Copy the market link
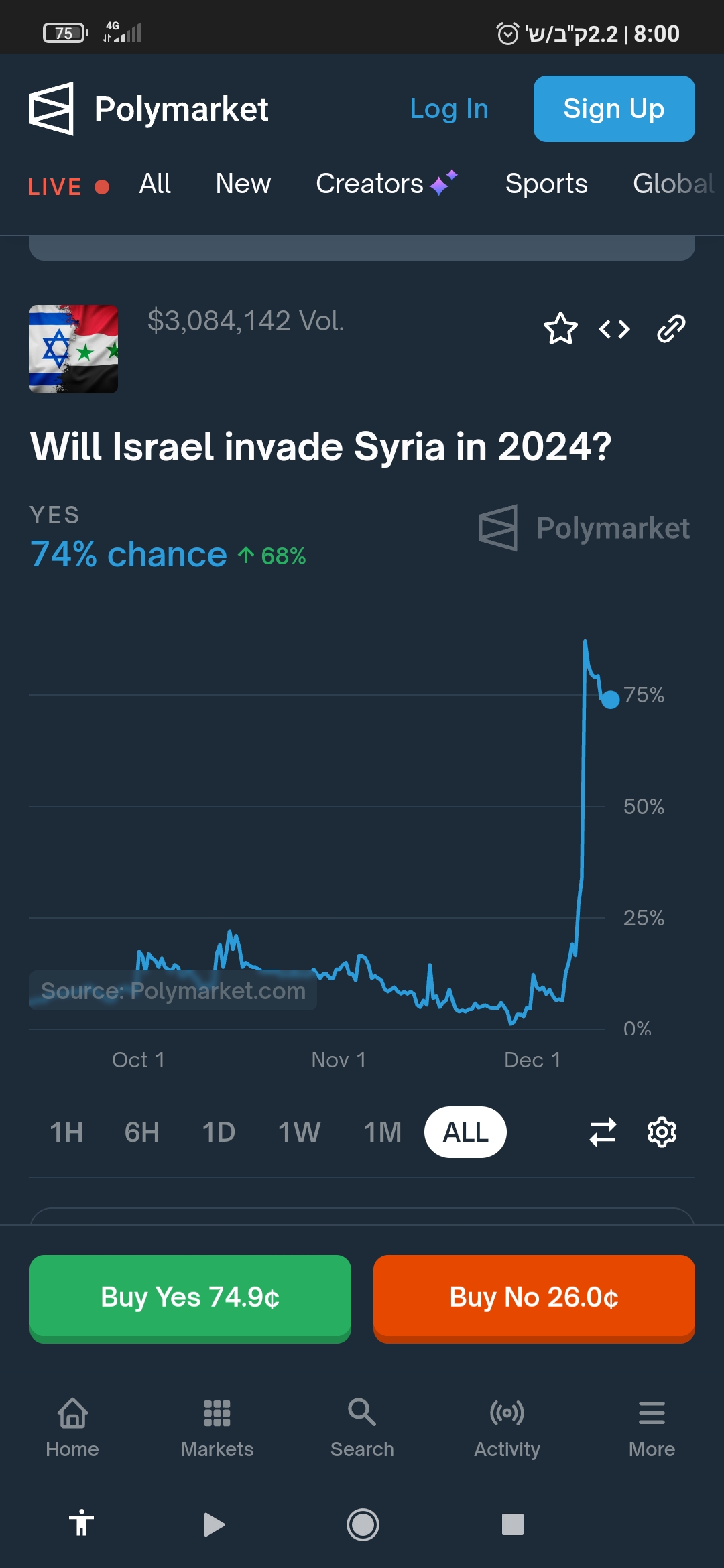The image size is (724, 1568). [x=671, y=328]
